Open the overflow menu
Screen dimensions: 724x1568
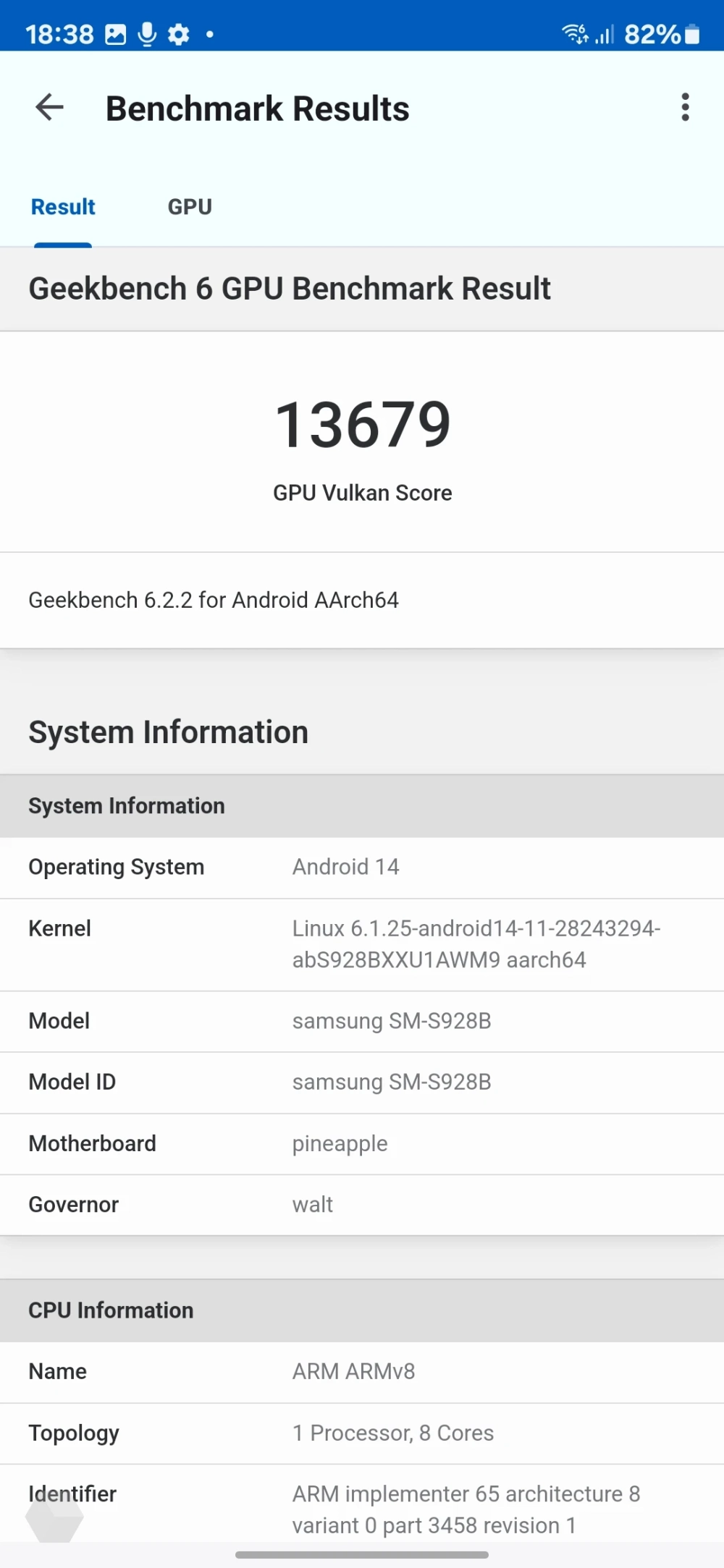684,108
